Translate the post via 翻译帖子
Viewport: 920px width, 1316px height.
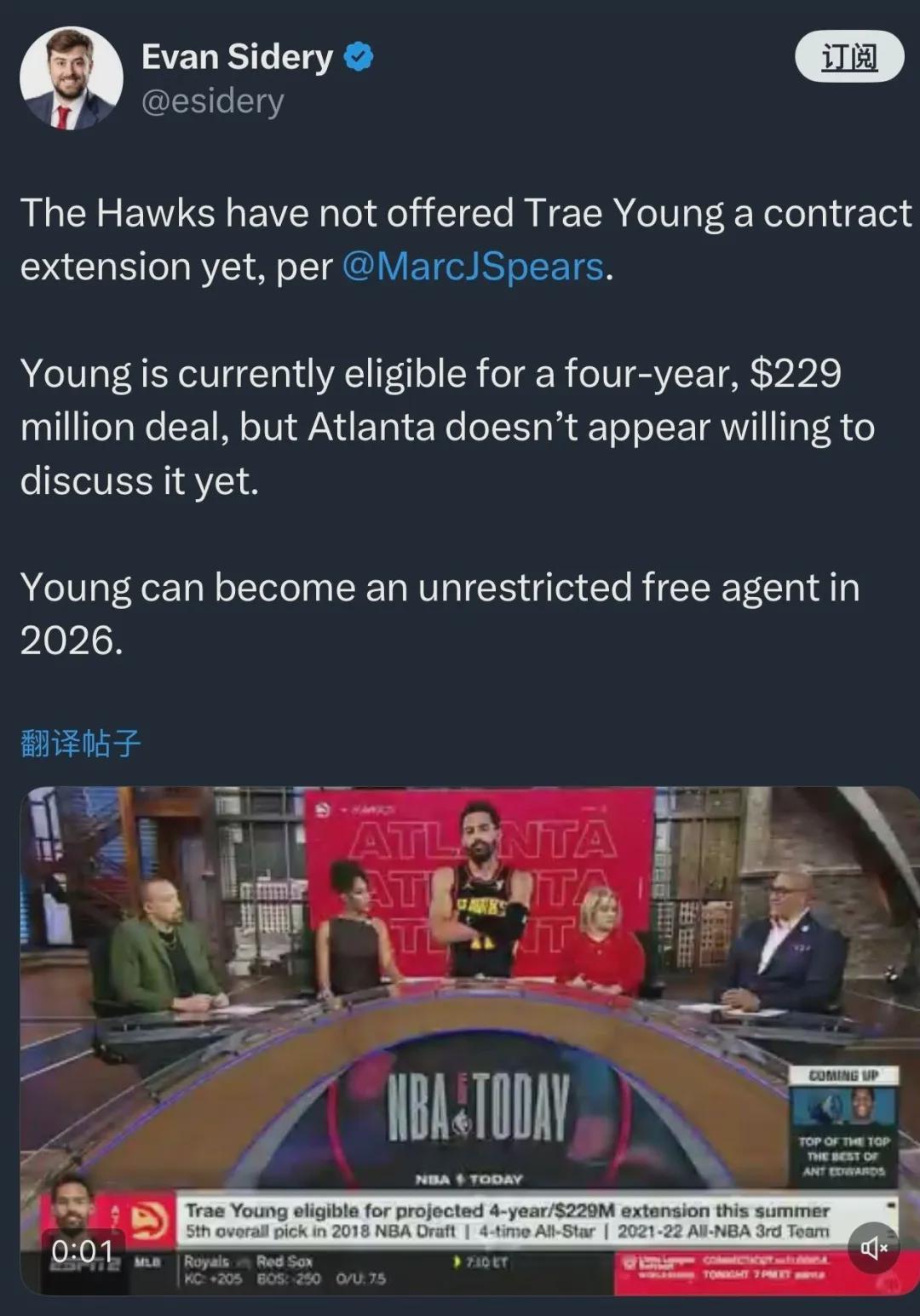click(80, 744)
